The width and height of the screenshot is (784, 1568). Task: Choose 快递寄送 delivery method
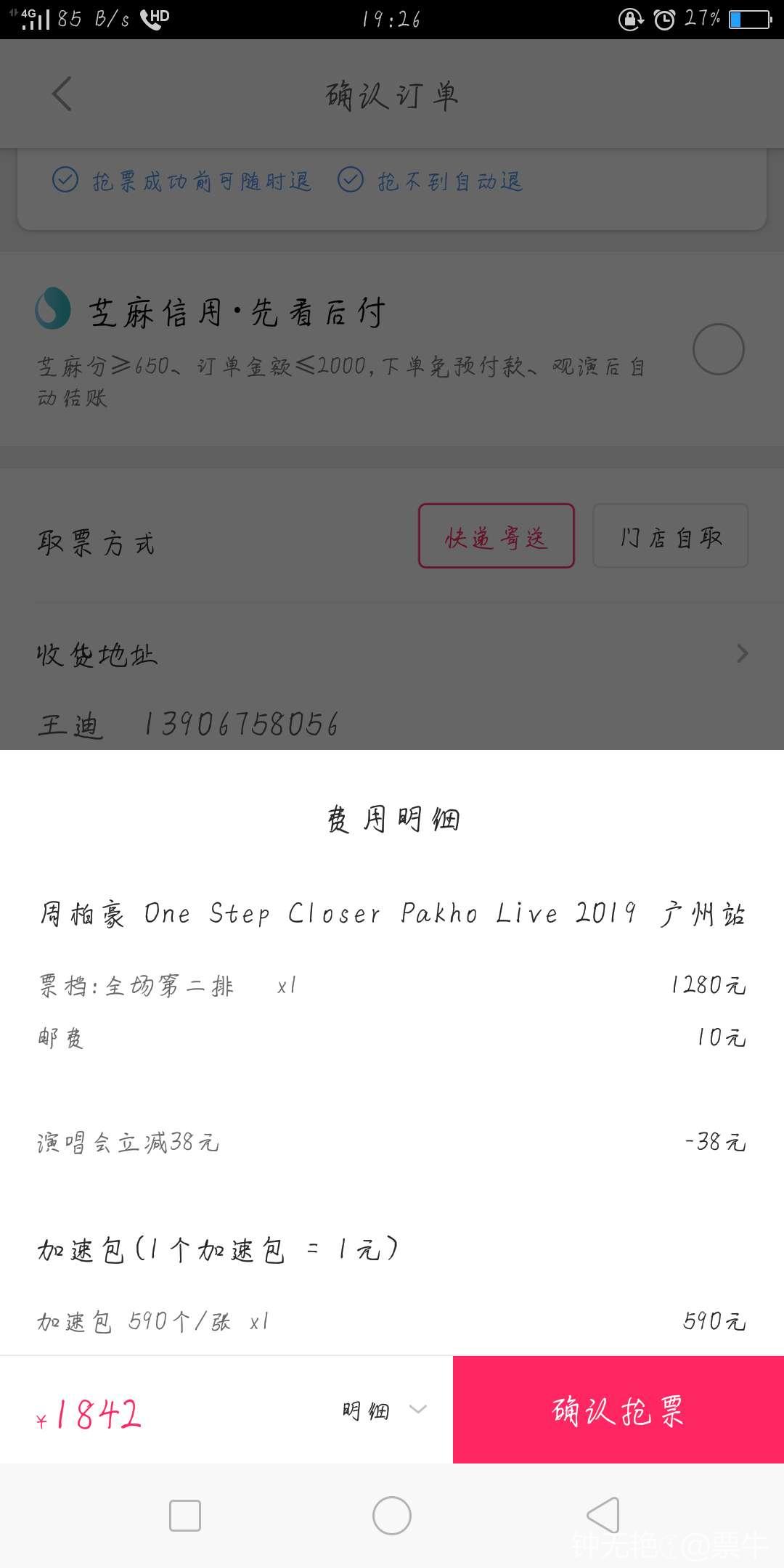tap(496, 536)
